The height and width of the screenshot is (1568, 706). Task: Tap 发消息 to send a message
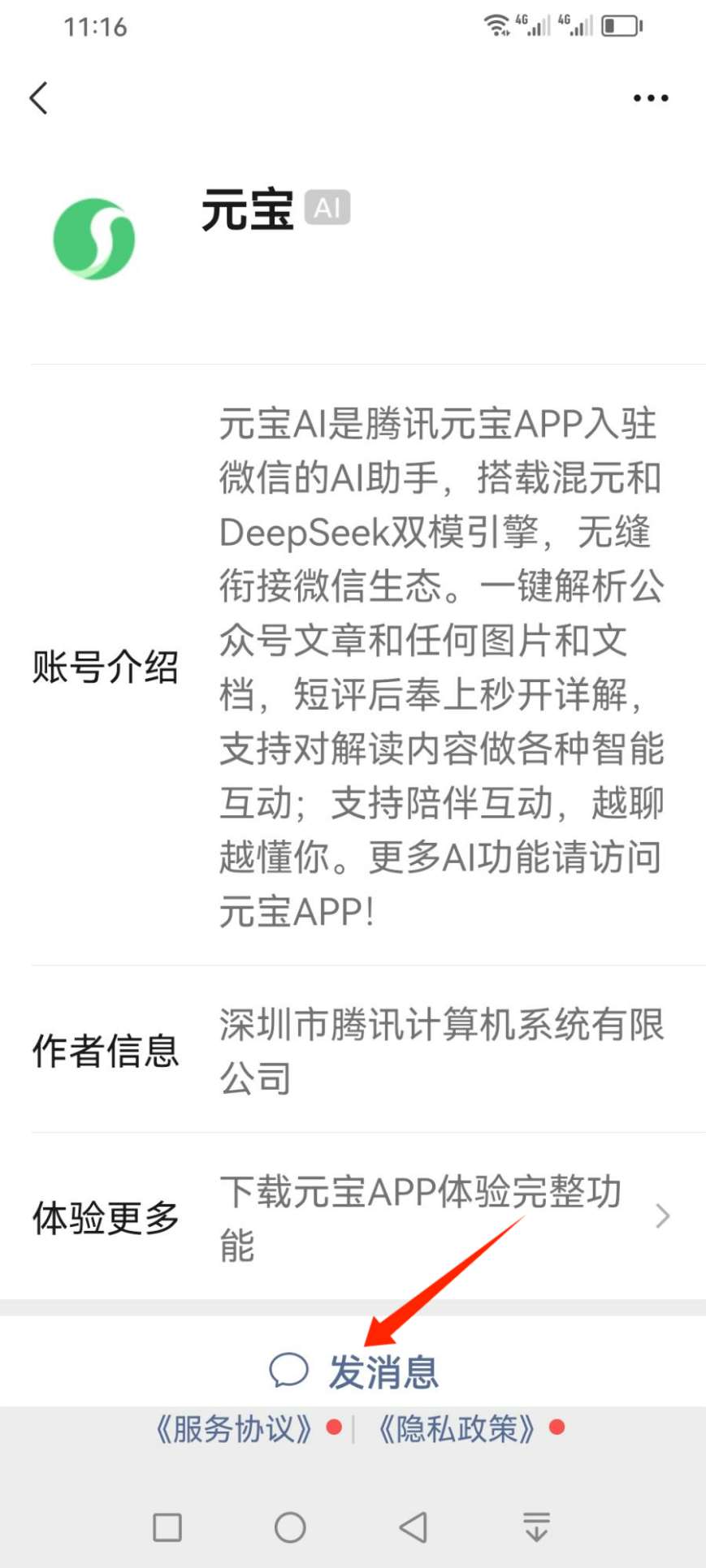tap(353, 1371)
